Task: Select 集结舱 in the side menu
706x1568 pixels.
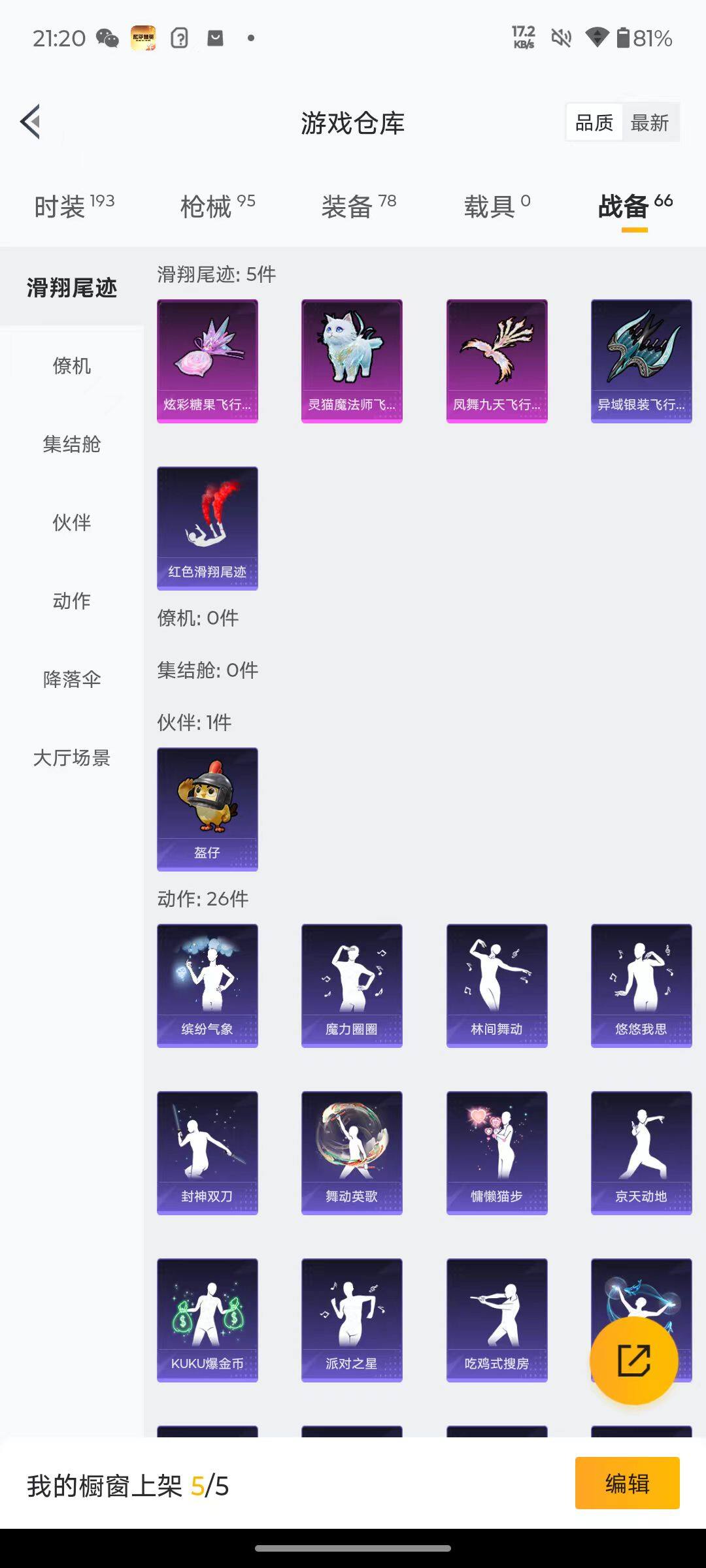Action: pyautogui.click(x=72, y=444)
